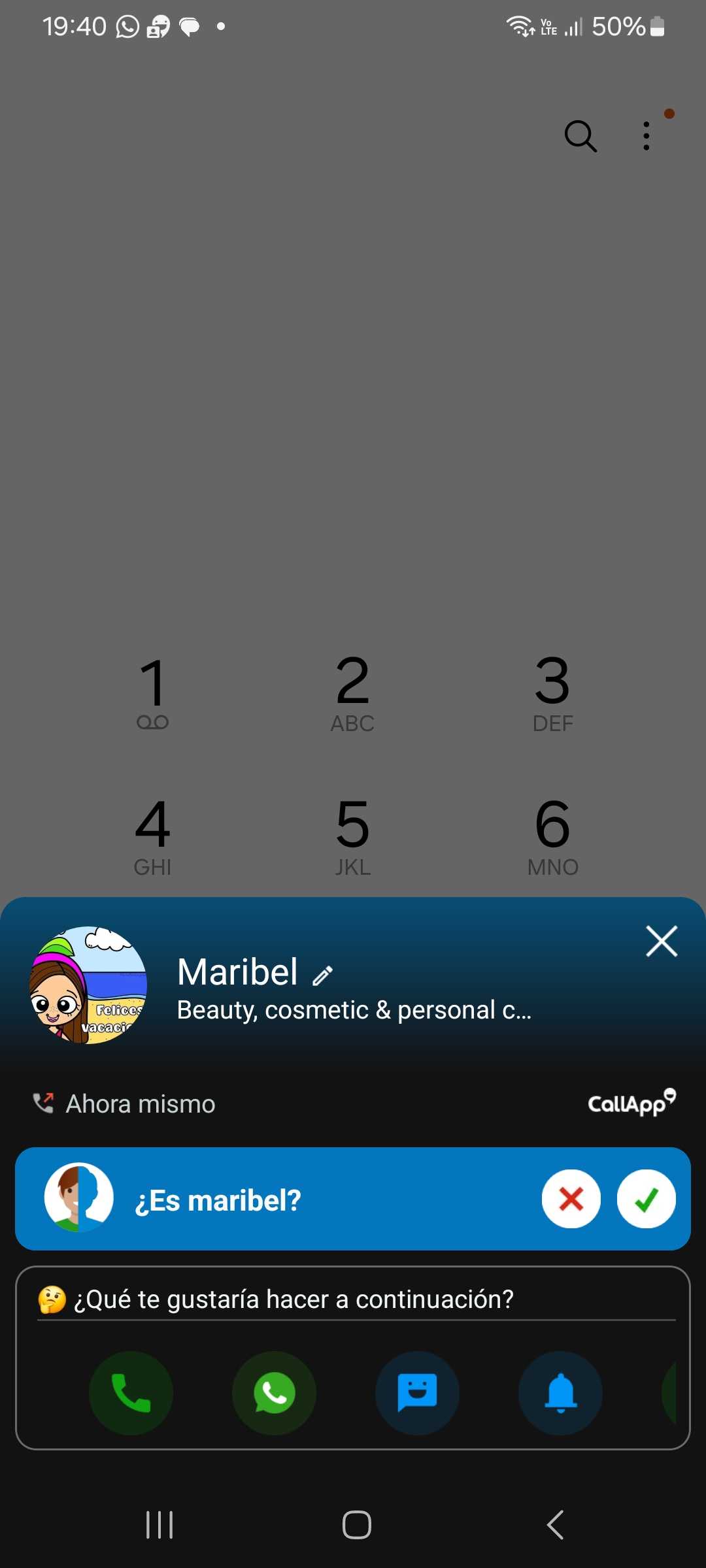This screenshot has height=1568, width=706.
Task: Open Maribel's profile picture
Action: (x=88, y=985)
